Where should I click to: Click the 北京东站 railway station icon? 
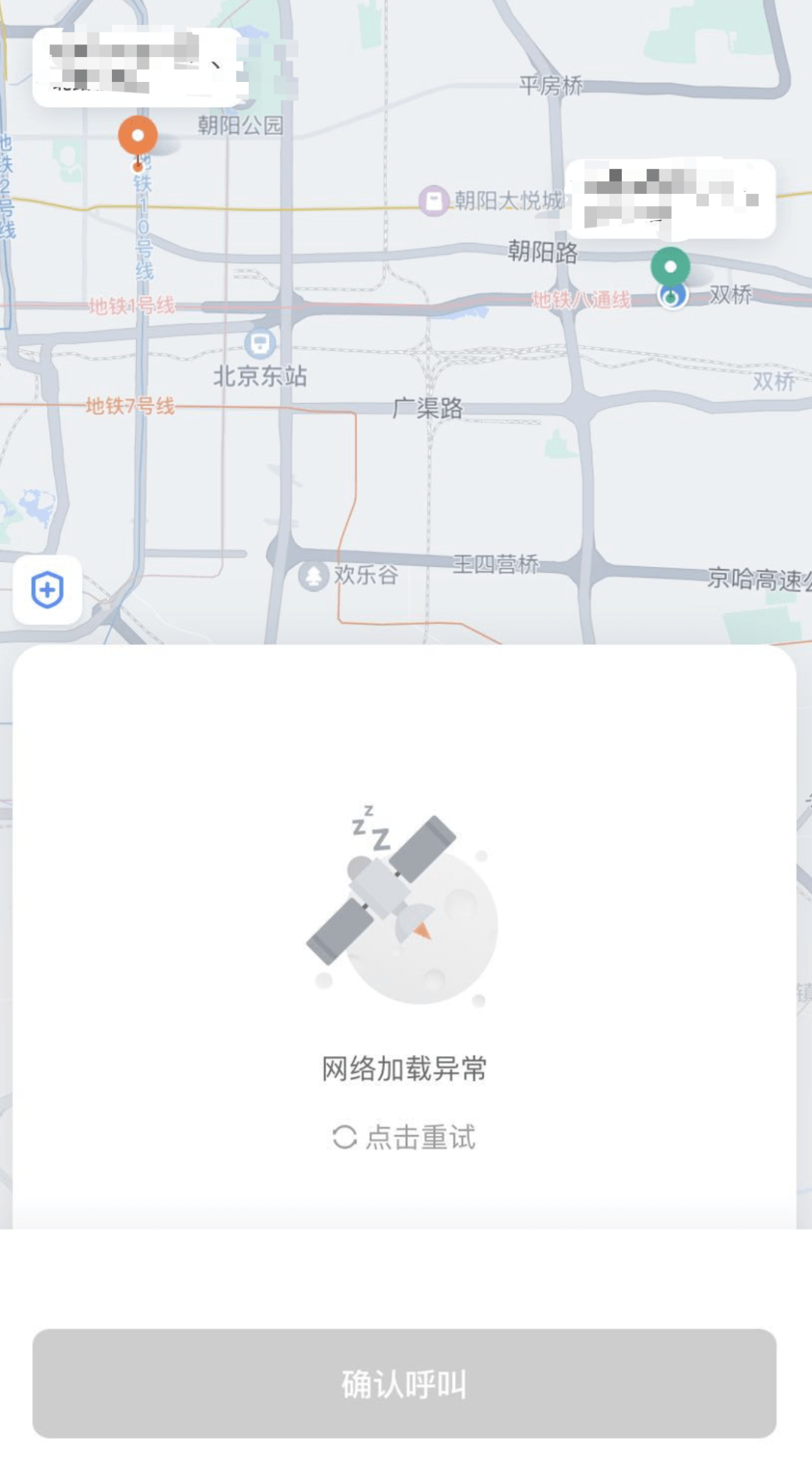[x=262, y=343]
